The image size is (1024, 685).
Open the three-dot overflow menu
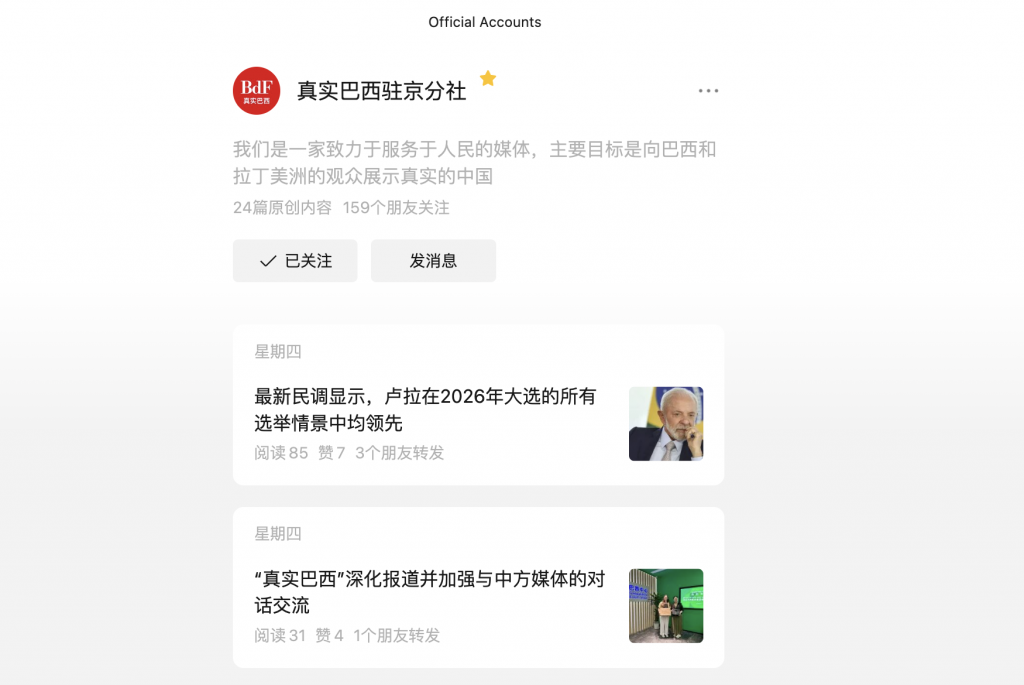coord(708,91)
